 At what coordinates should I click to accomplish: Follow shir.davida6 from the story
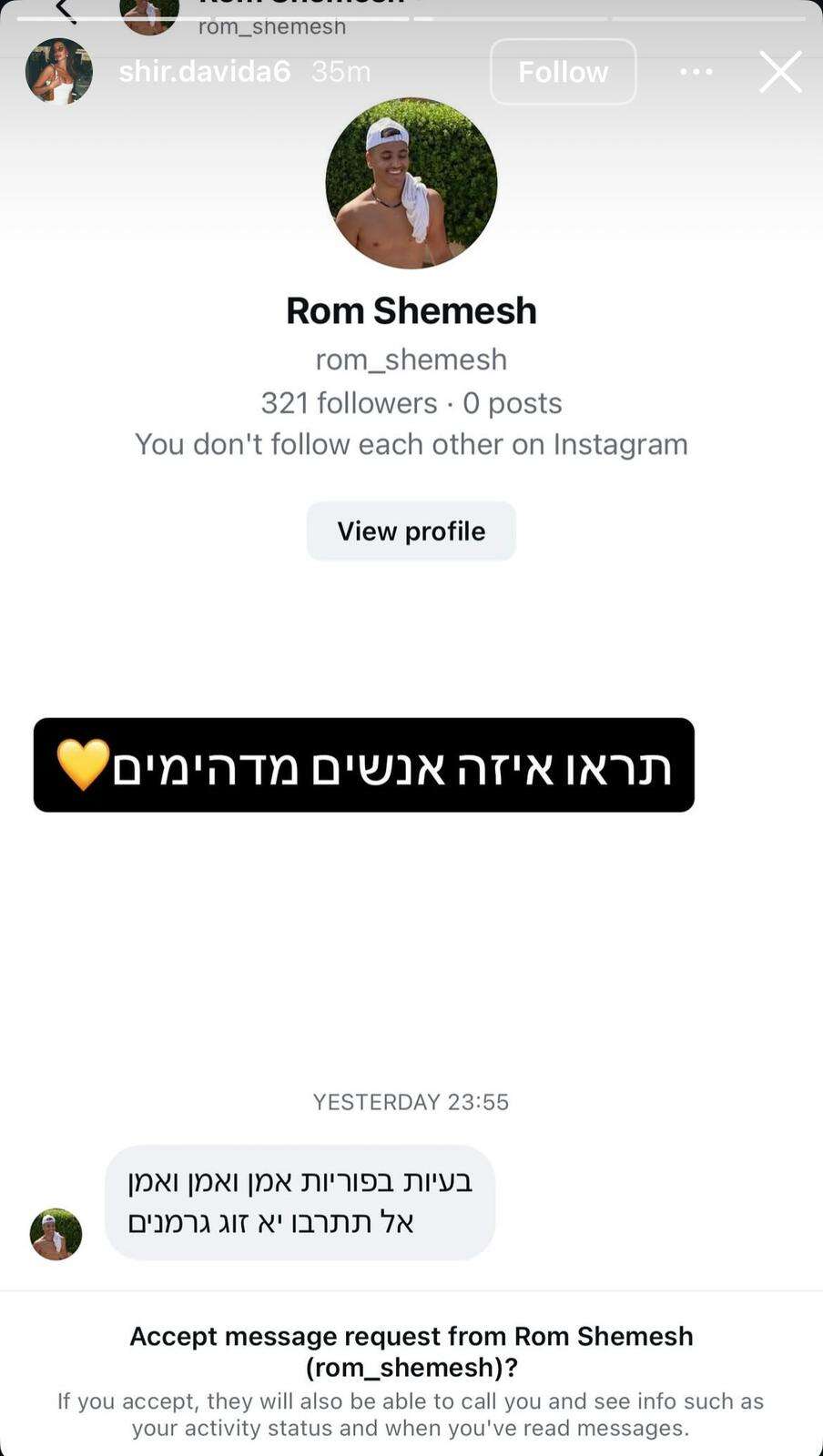[x=563, y=72]
